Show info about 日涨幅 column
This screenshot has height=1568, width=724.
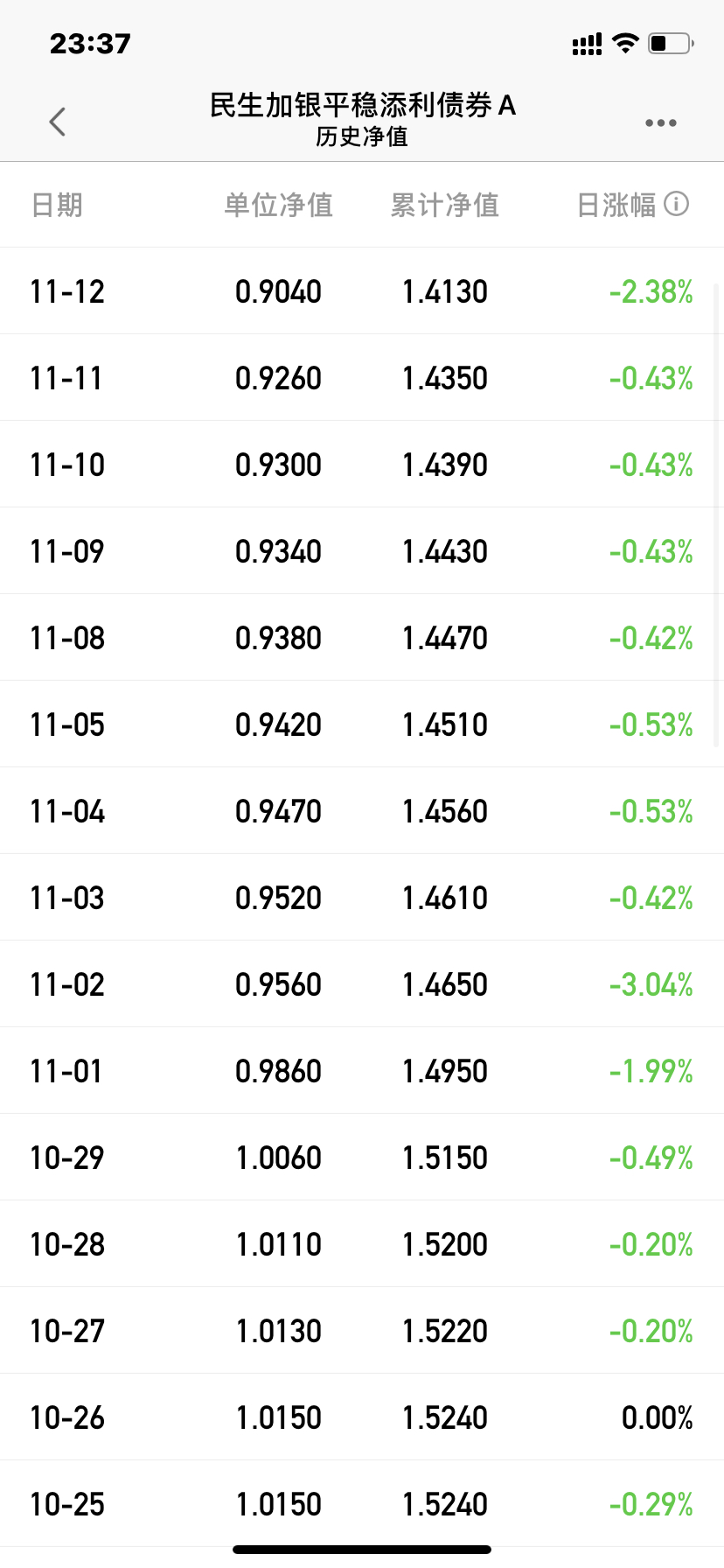[677, 204]
